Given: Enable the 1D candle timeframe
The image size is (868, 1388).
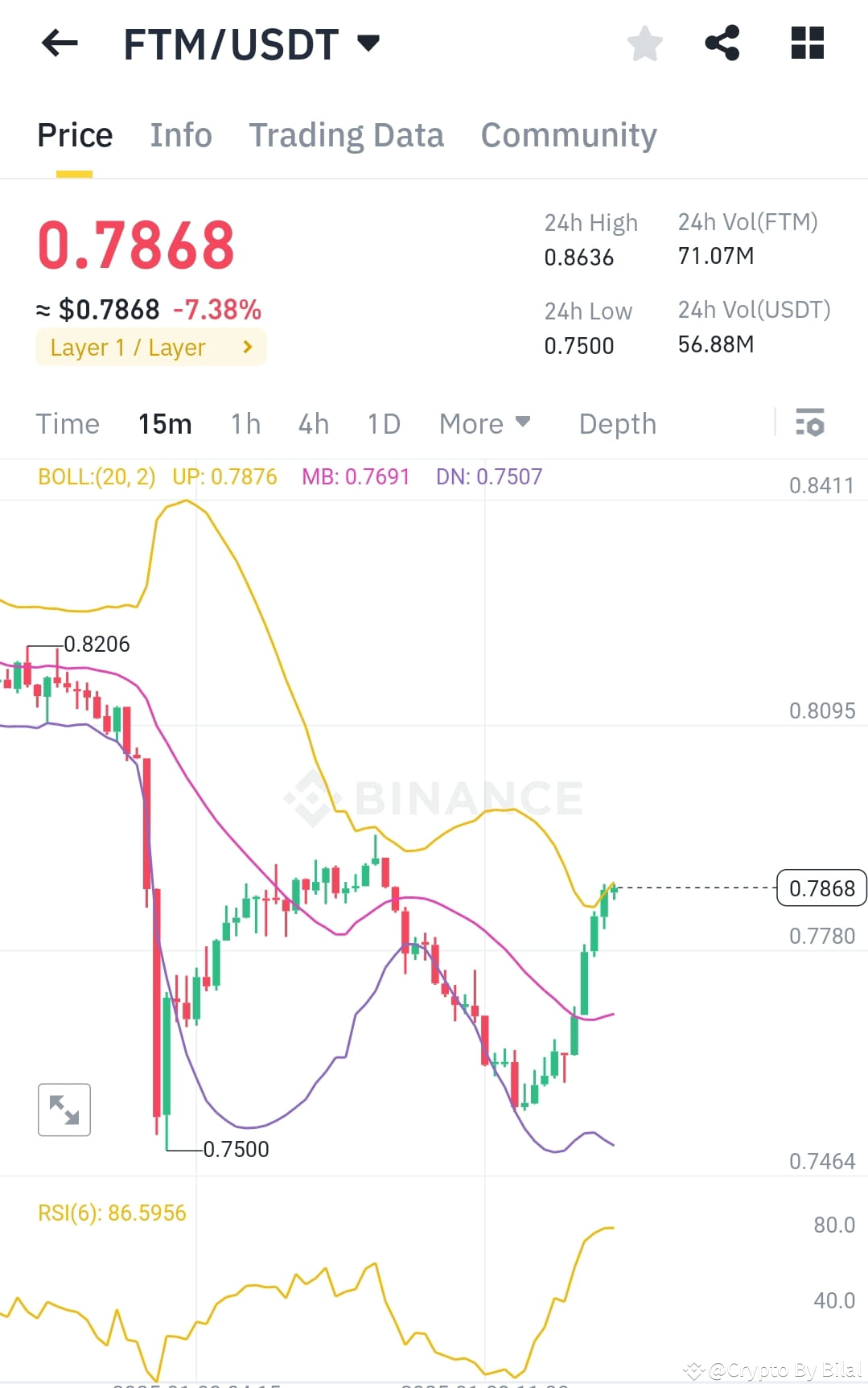Looking at the screenshot, I should (x=384, y=423).
